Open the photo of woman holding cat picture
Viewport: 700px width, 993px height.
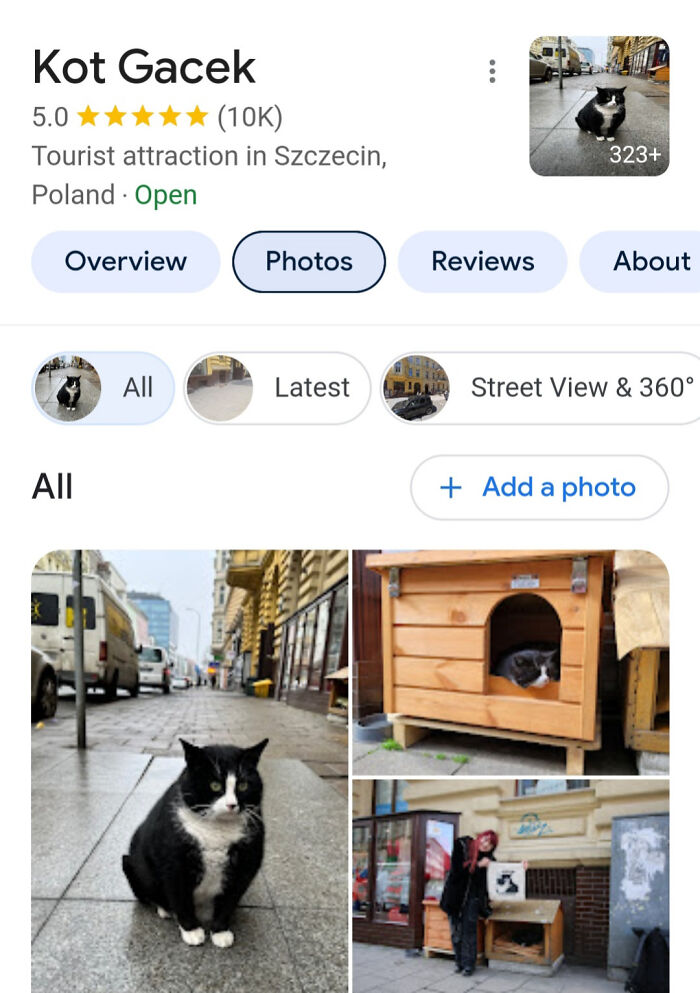coord(510,886)
